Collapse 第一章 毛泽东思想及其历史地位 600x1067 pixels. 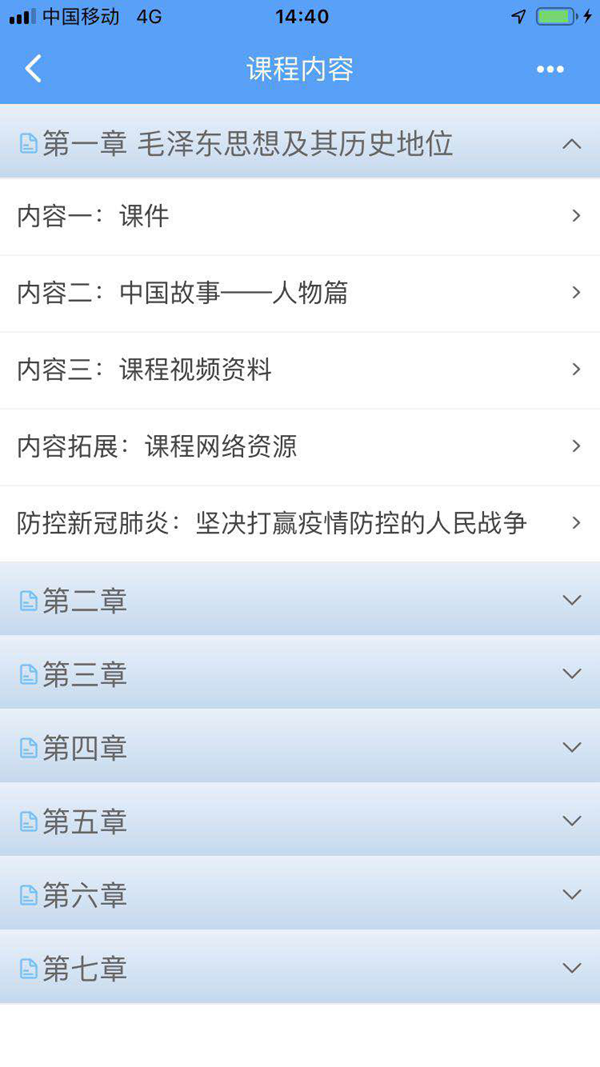pyautogui.click(x=300, y=142)
